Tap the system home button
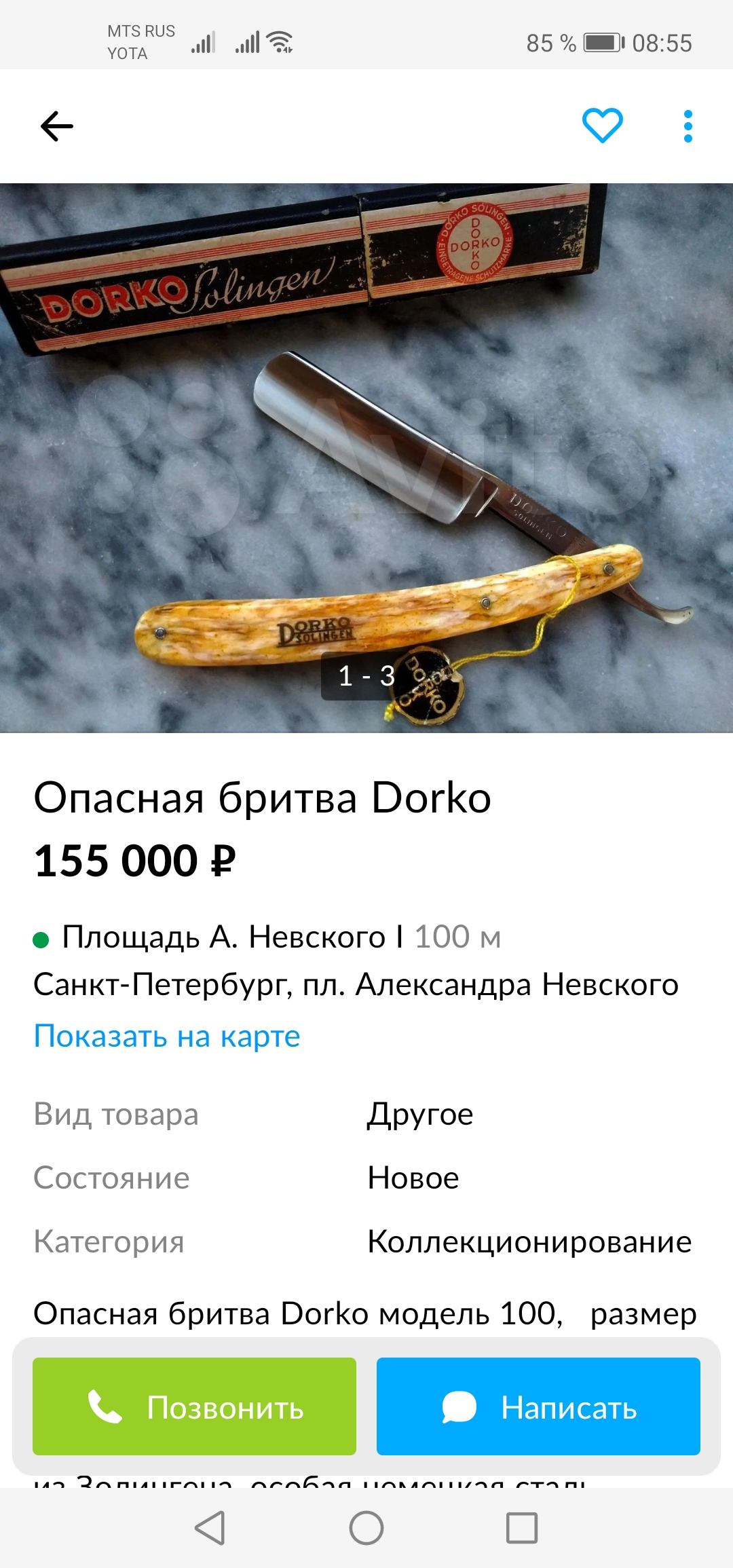 [366, 1529]
